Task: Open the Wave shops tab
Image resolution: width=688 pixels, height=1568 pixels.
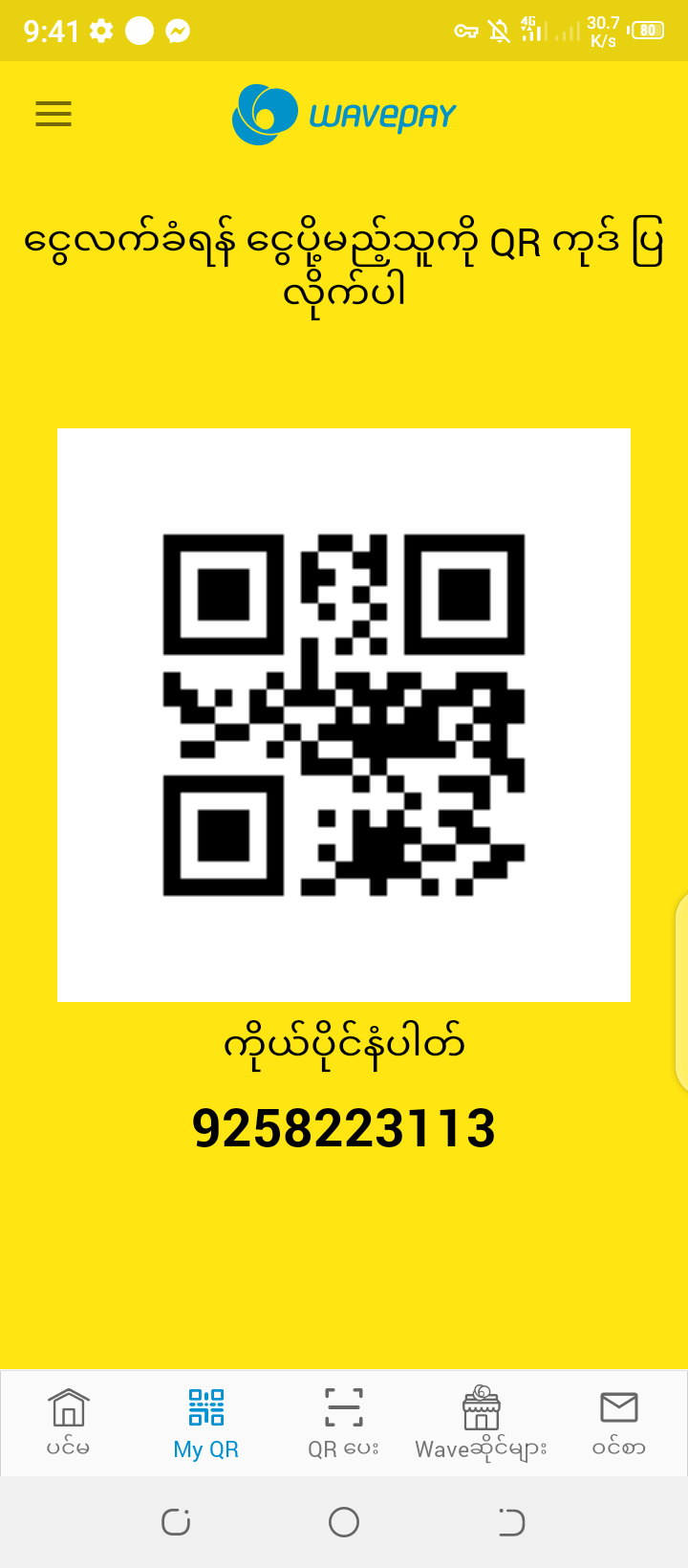Action: click(481, 1422)
